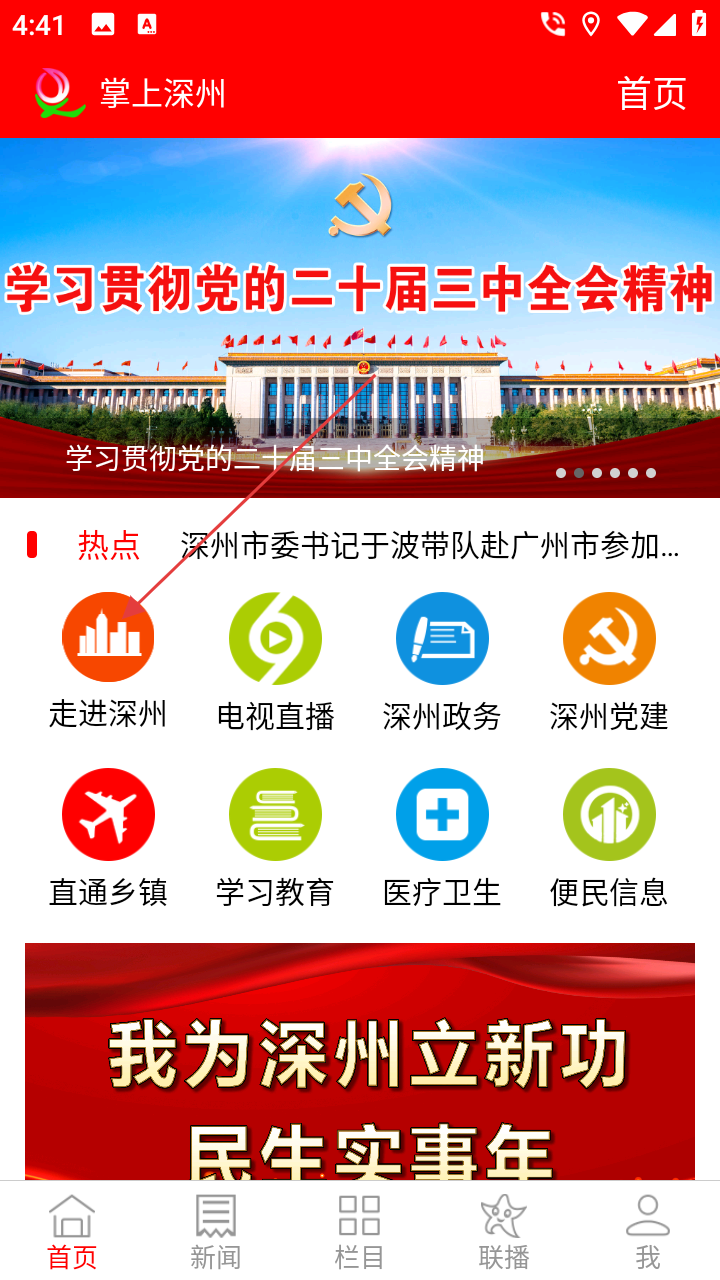Switch to the 新闻 tab
The image size is (720, 1280).
pyautogui.click(x=216, y=1231)
